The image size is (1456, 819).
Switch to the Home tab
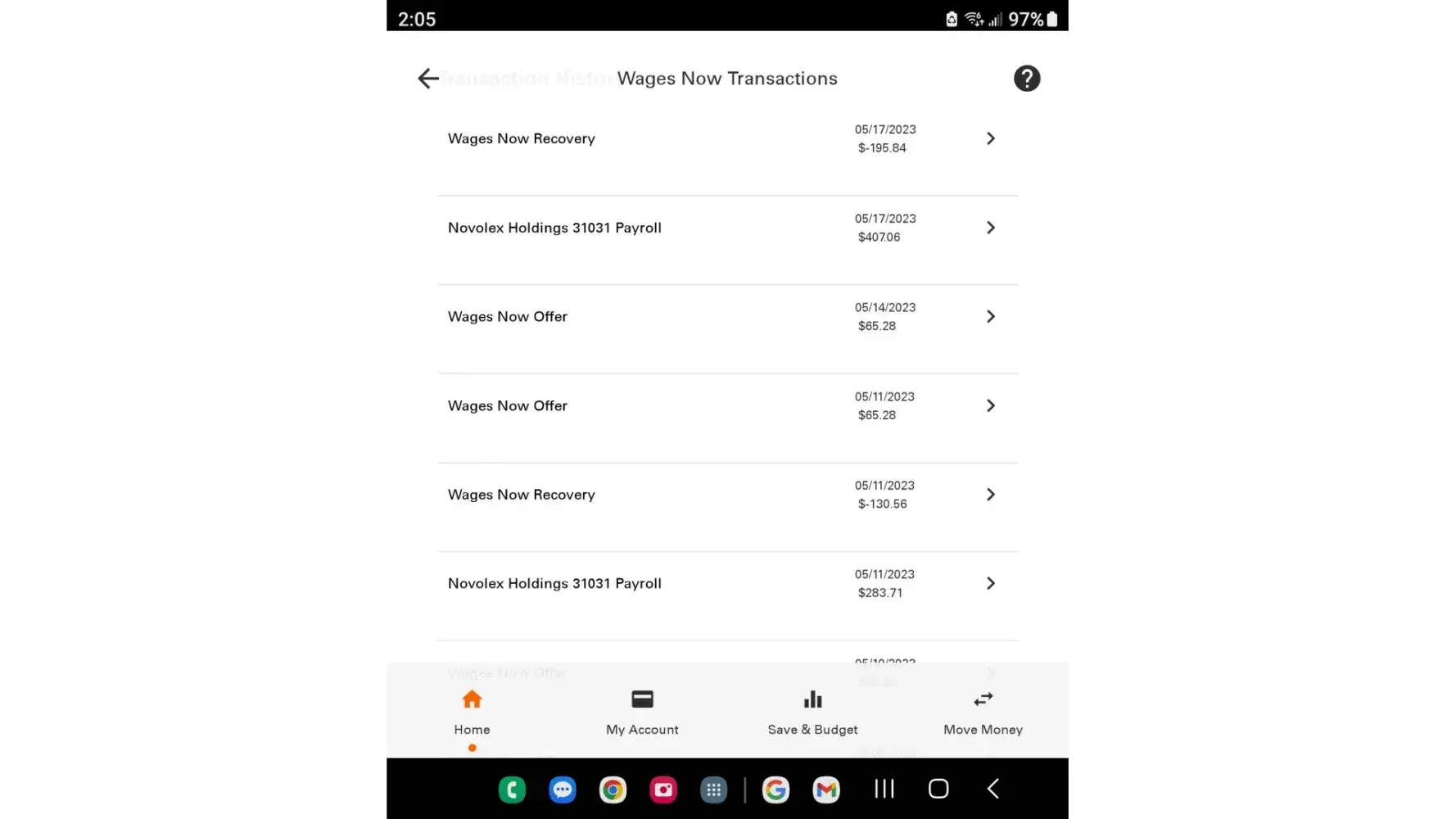(x=472, y=712)
